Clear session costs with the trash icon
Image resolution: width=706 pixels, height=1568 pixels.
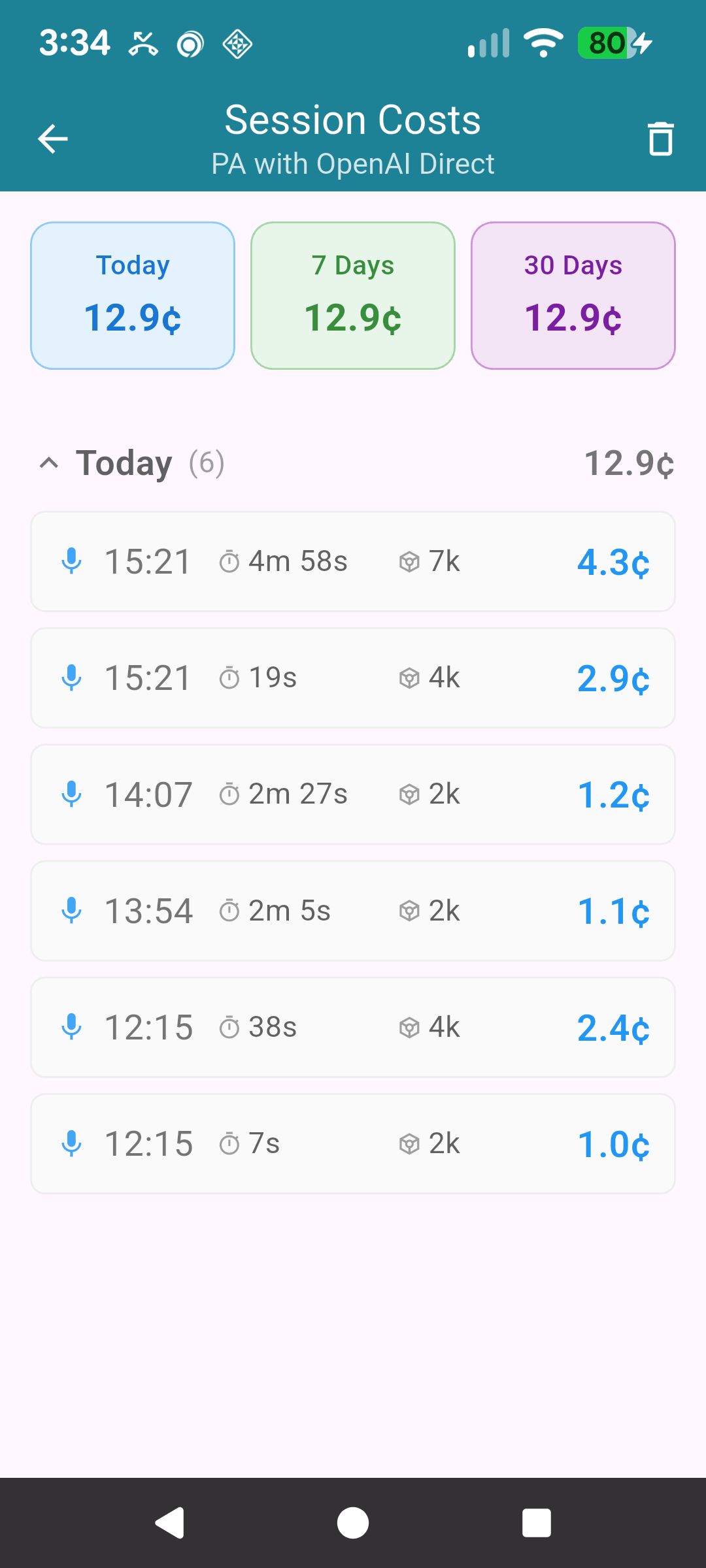pos(660,139)
